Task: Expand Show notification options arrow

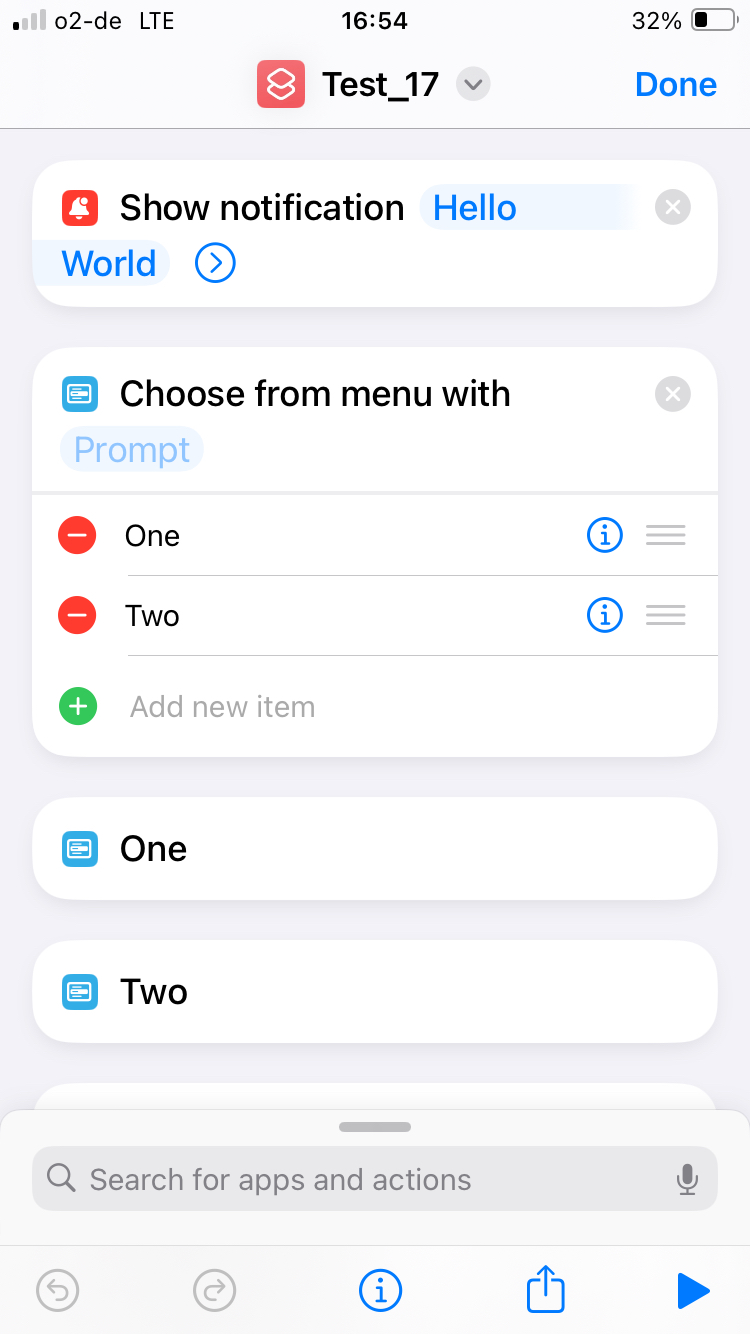Action: coord(215,264)
